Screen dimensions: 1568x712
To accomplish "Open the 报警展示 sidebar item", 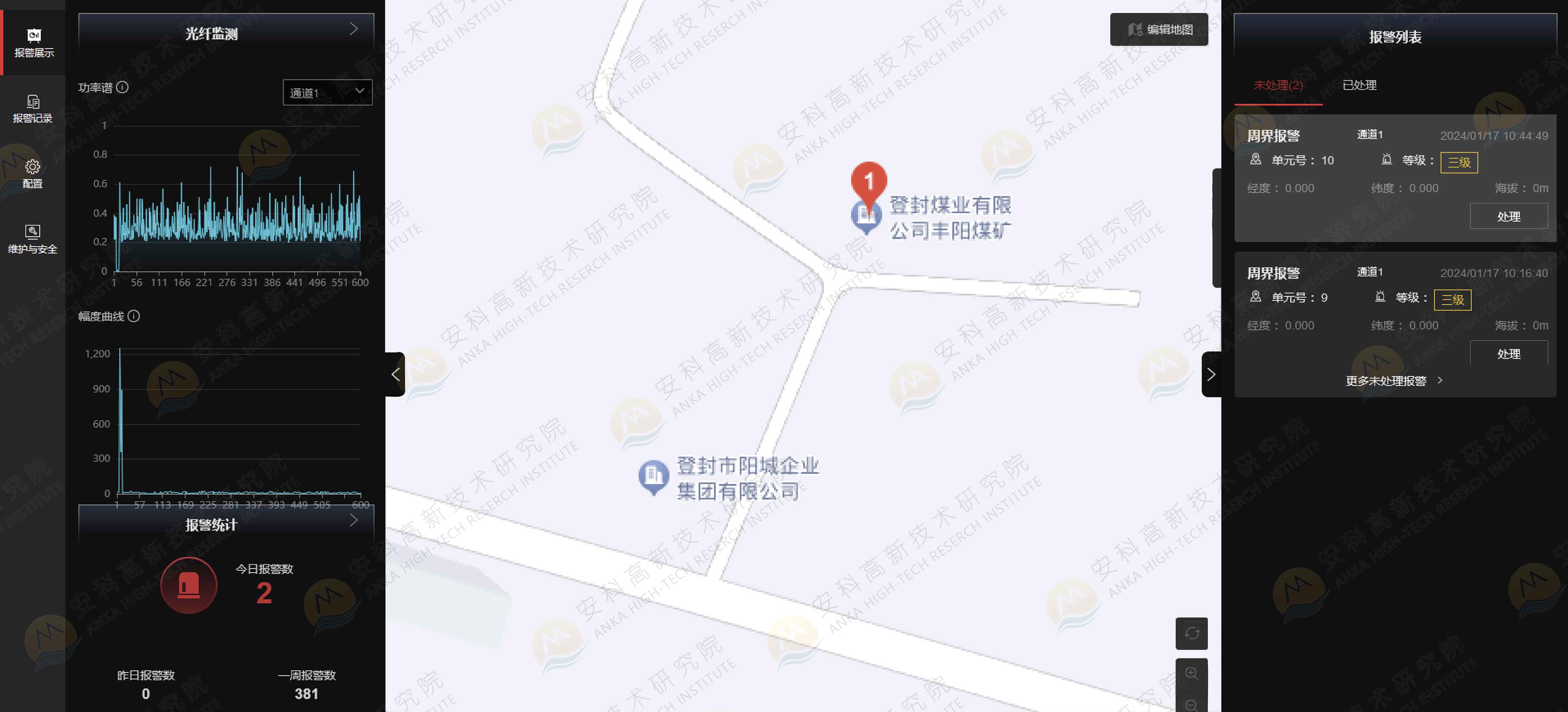I will coord(34,42).
